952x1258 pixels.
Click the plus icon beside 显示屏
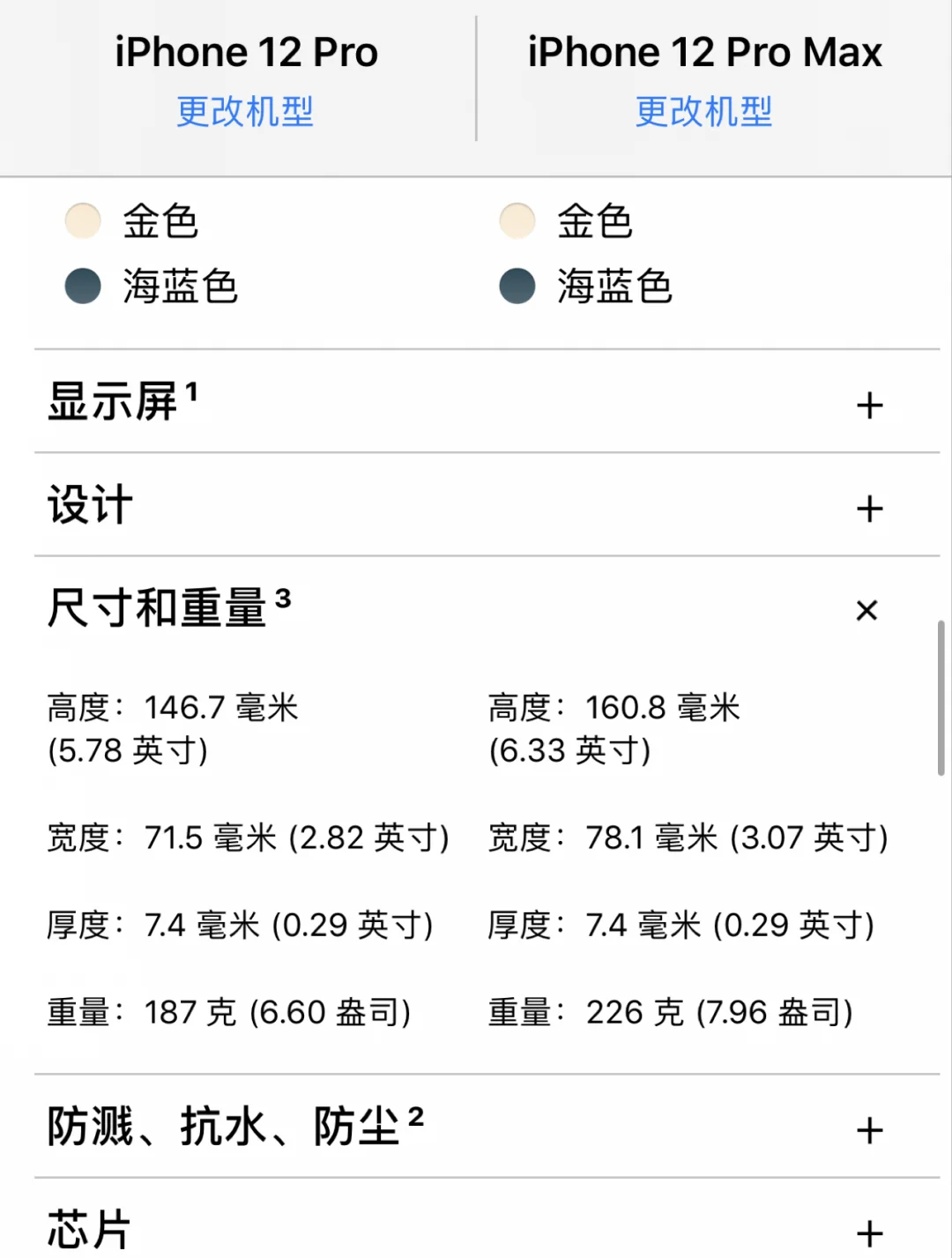(870, 405)
